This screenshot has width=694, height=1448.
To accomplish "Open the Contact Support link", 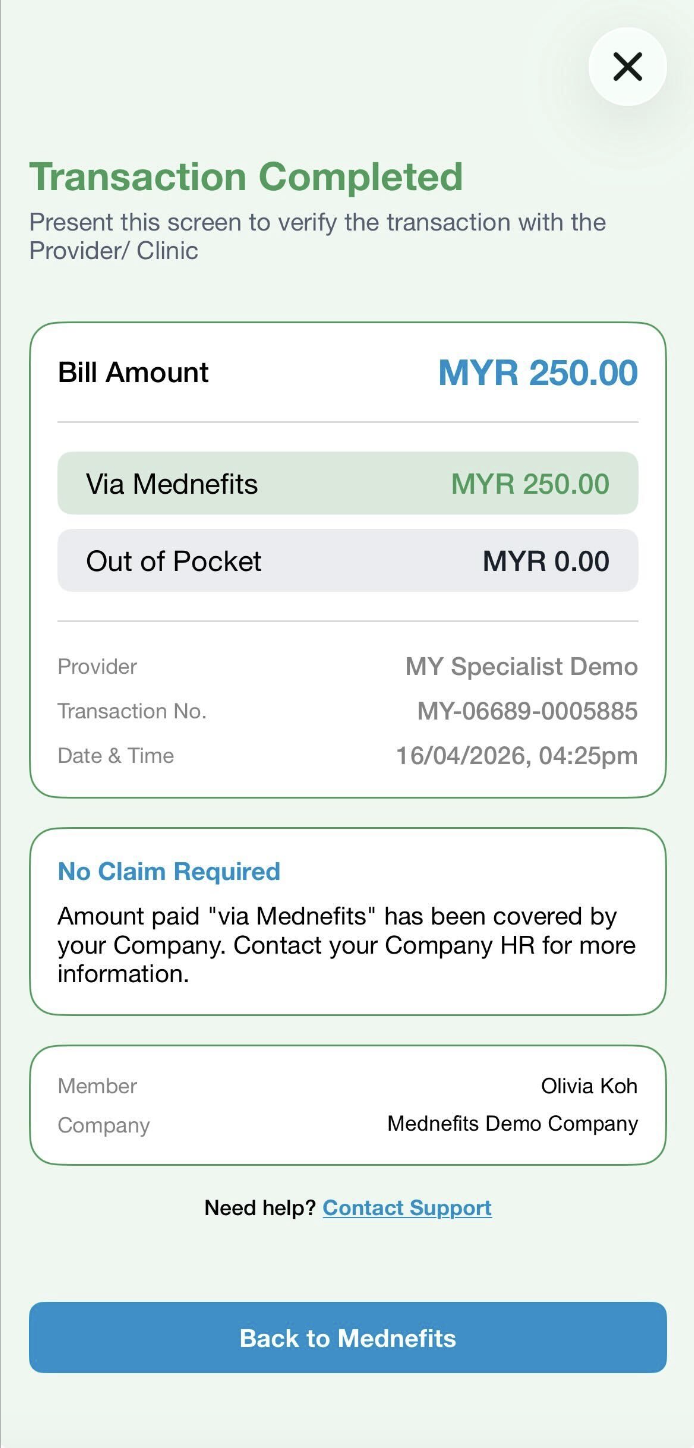I will (407, 1208).
